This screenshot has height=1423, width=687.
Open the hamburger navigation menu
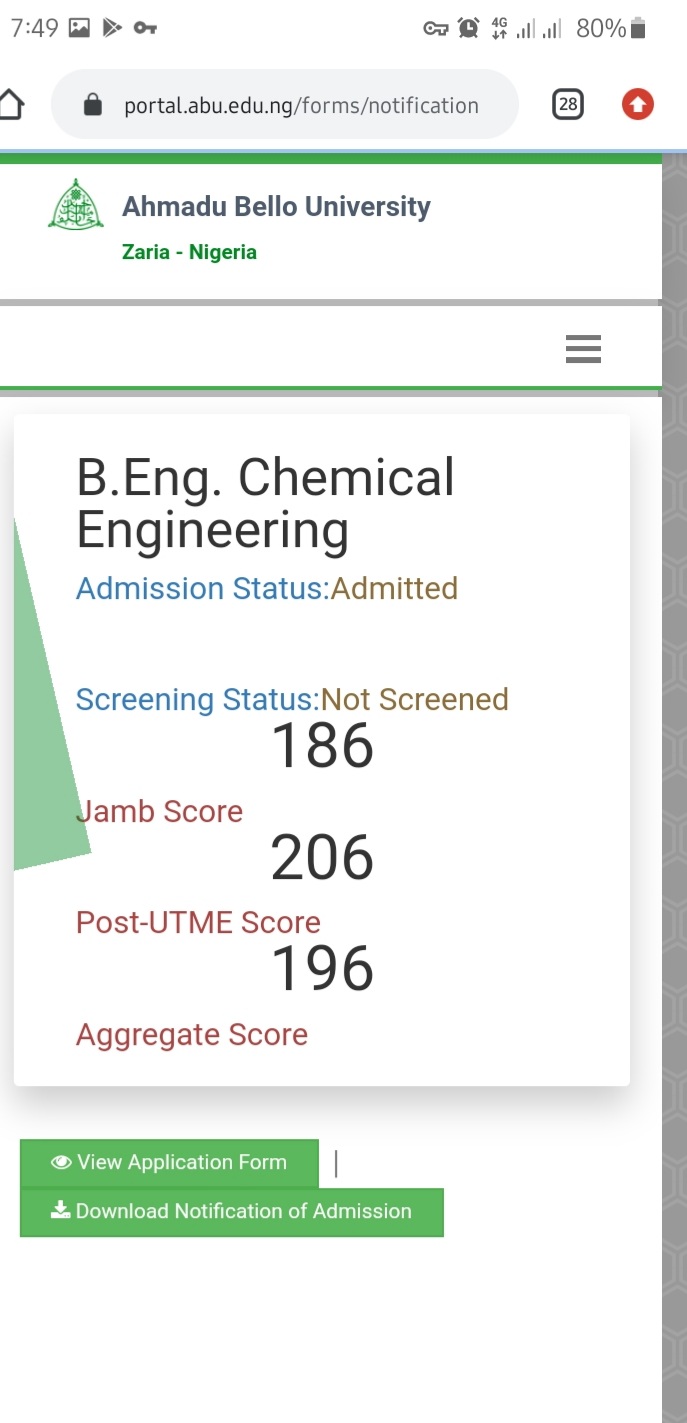coord(583,348)
